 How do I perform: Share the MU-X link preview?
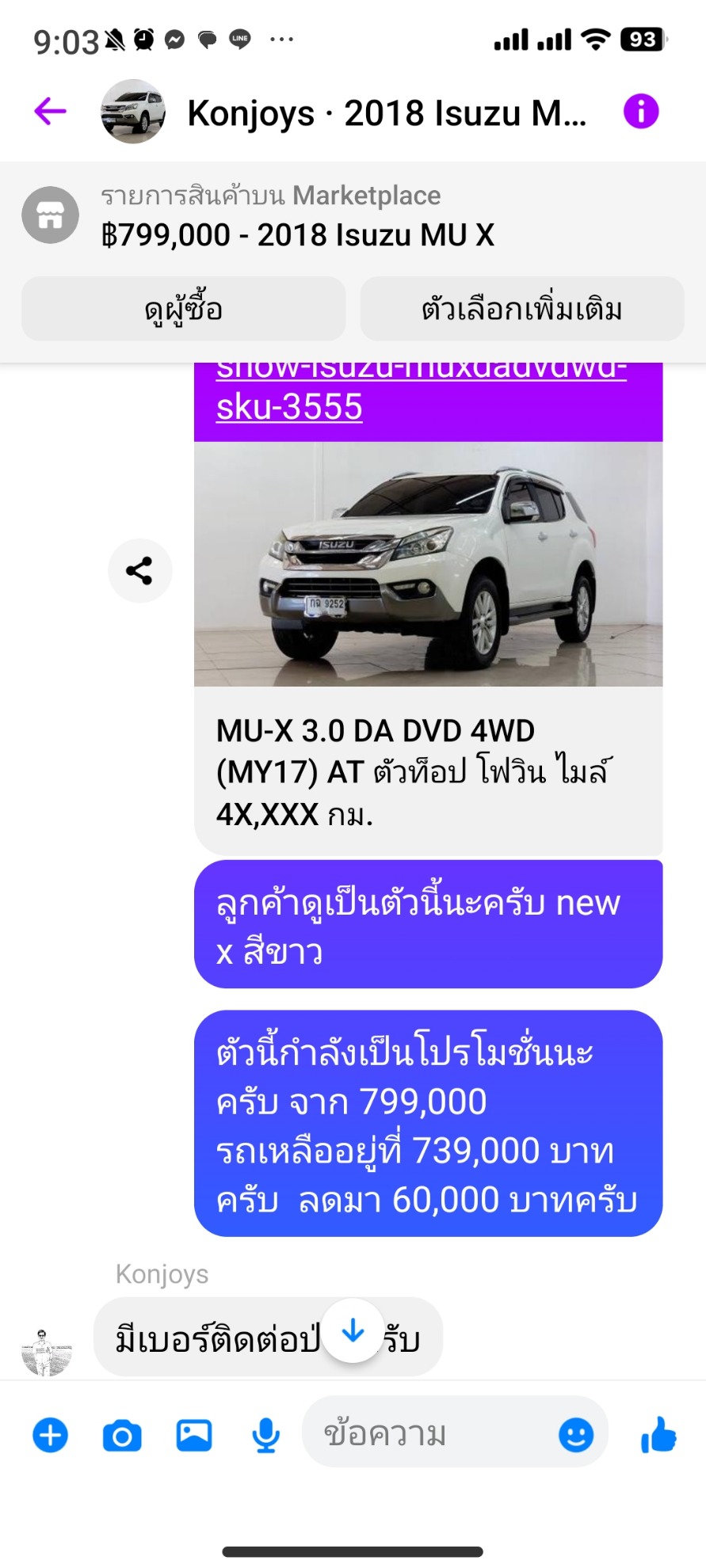pyautogui.click(x=140, y=571)
